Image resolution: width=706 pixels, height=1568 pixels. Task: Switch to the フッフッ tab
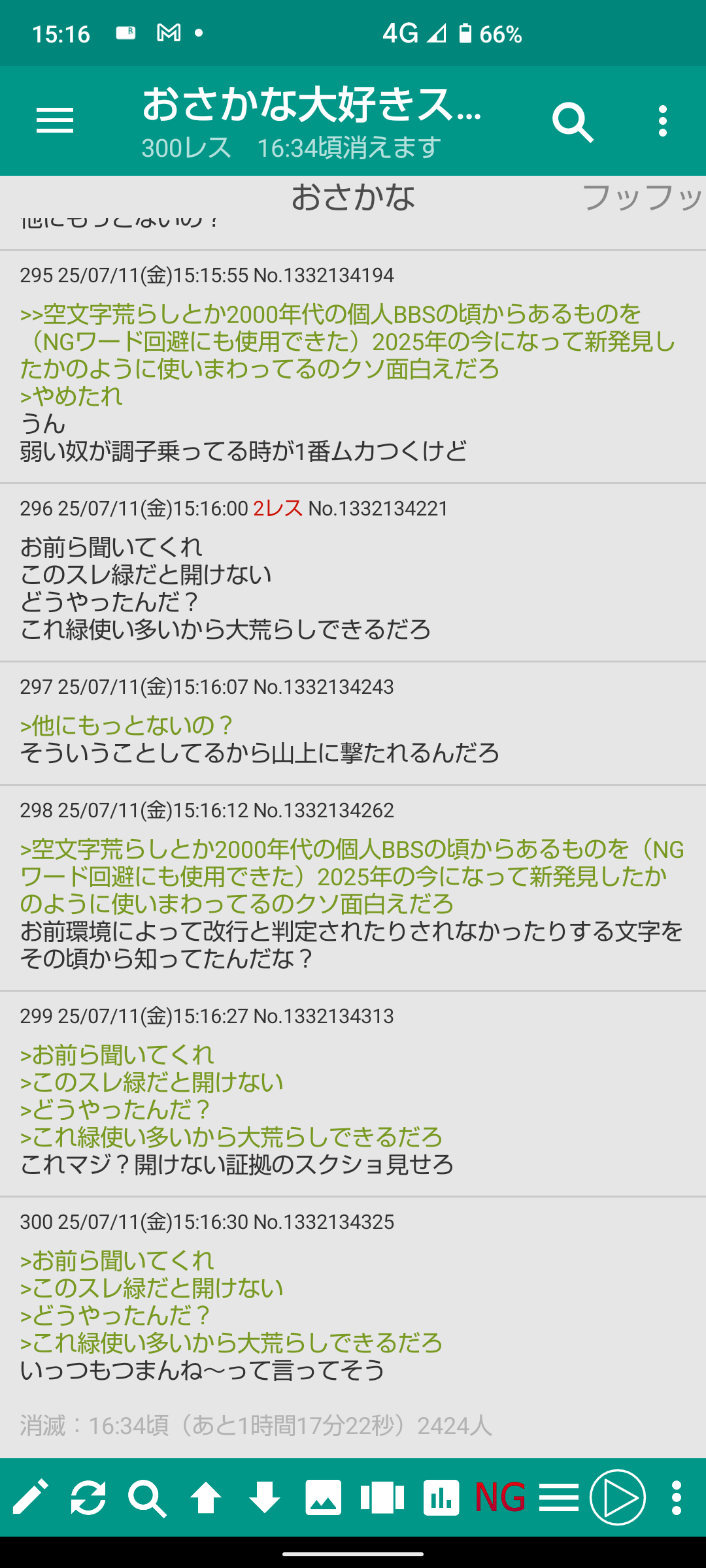tap(642, 197)
